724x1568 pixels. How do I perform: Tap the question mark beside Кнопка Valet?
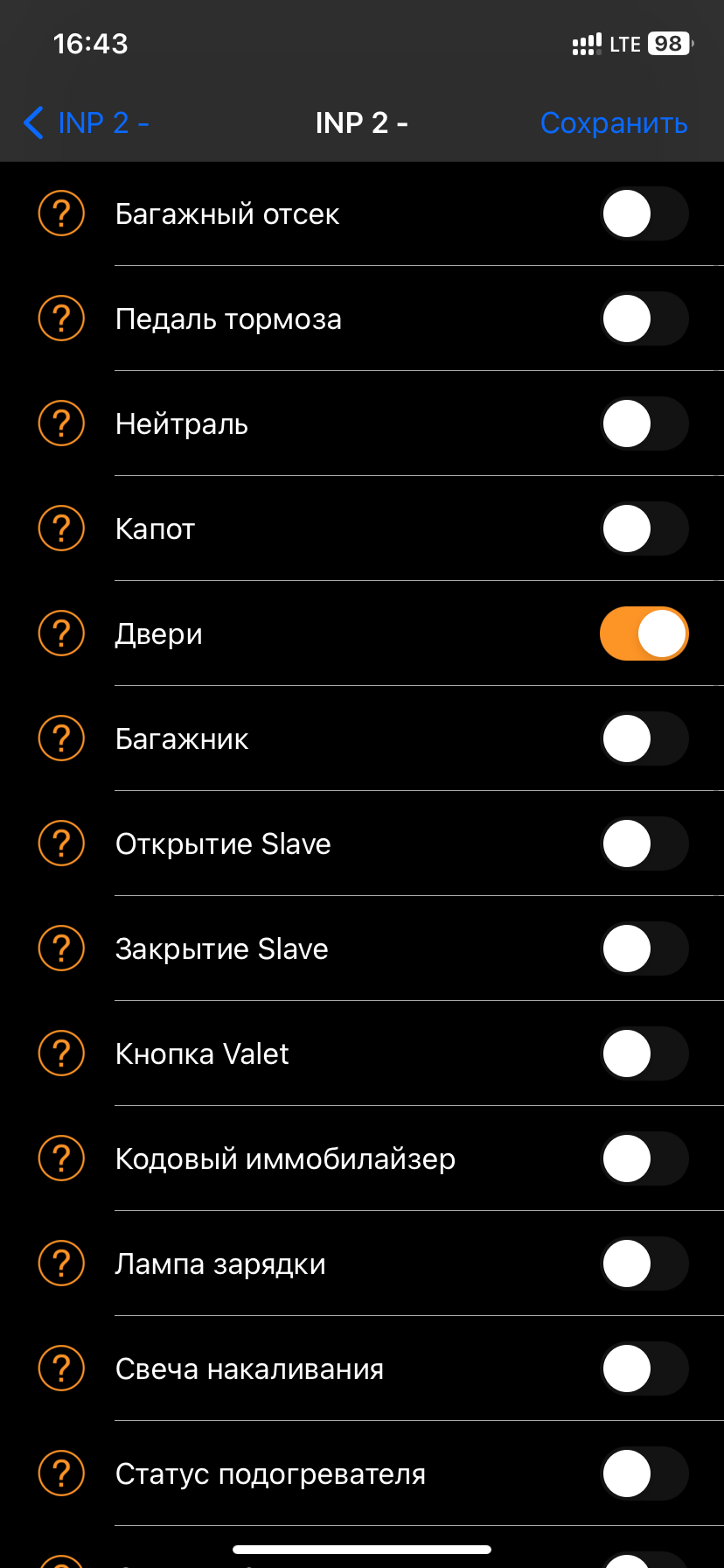[61, 1053]
